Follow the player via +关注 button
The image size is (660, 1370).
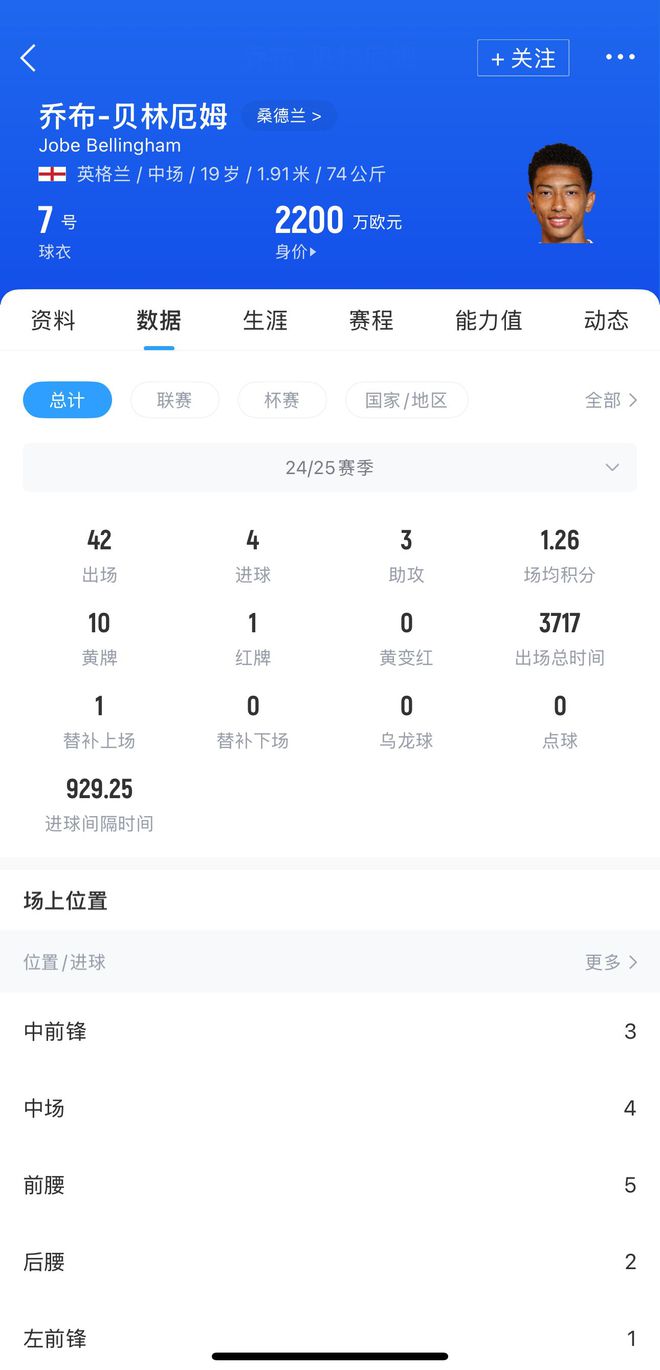[523, 58]
